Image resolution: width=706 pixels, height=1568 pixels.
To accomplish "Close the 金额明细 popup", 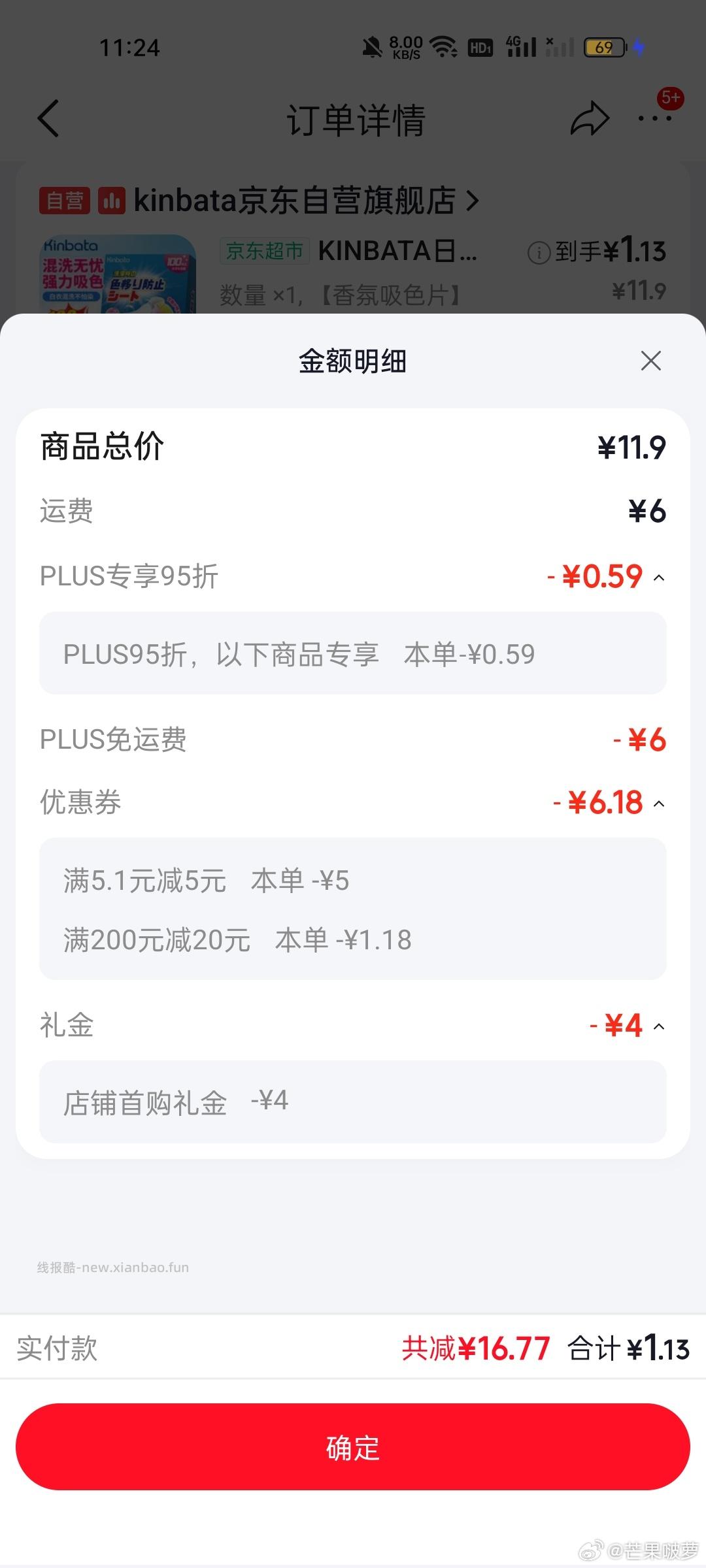I will (x=650, y=361).
